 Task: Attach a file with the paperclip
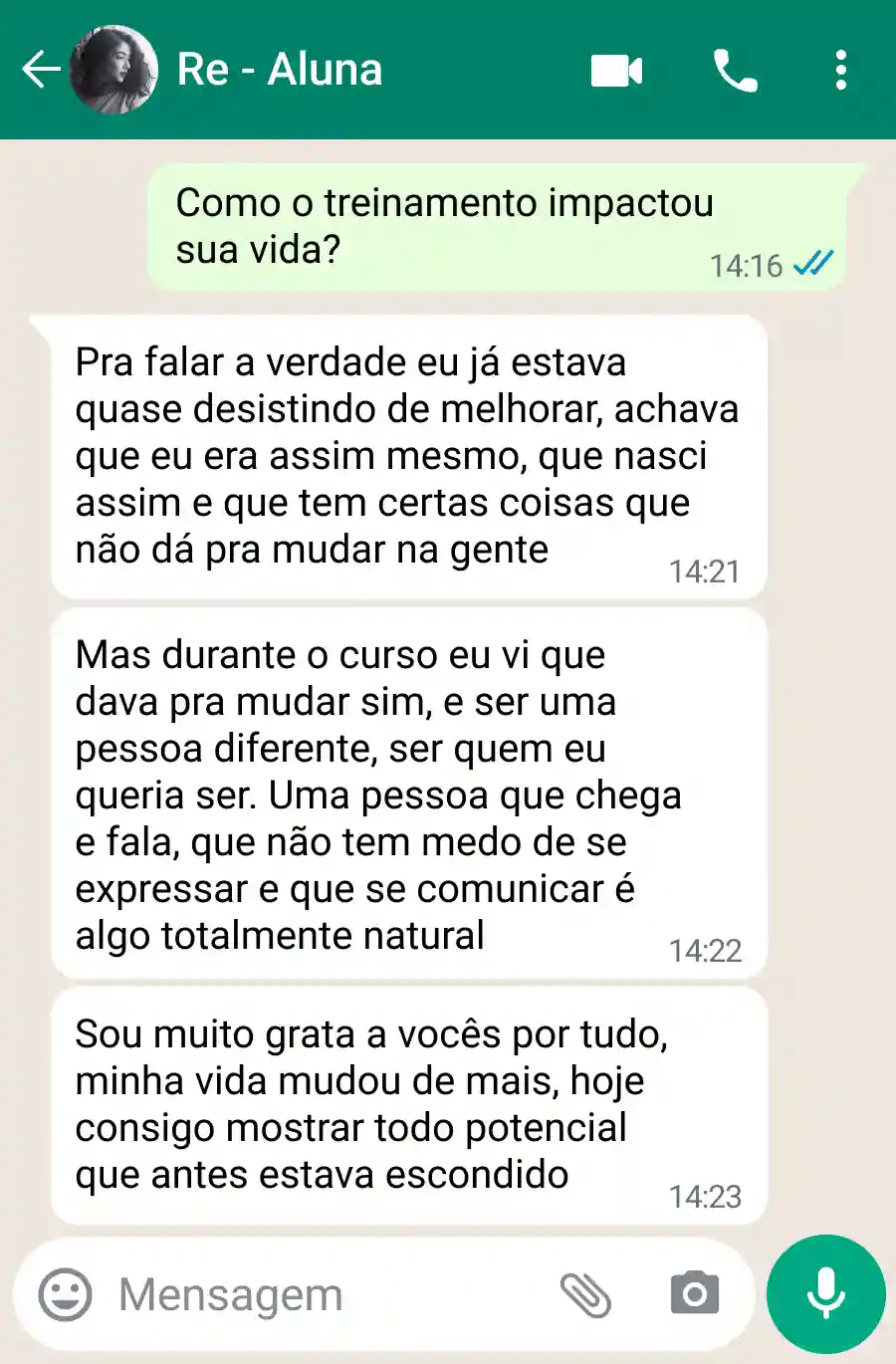coord(587,1294)
